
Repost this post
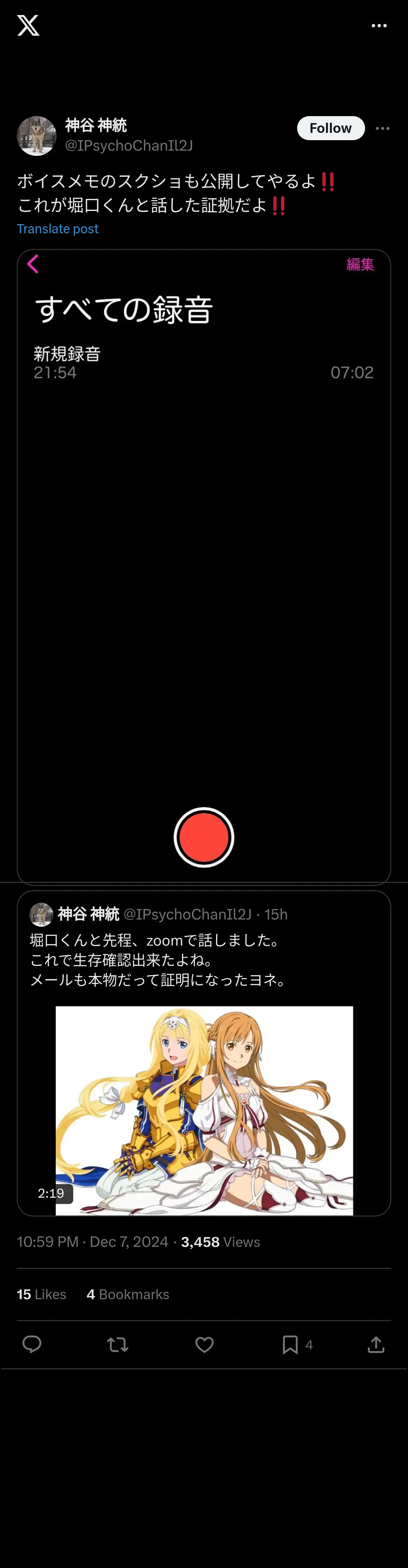coord(118,1344)
